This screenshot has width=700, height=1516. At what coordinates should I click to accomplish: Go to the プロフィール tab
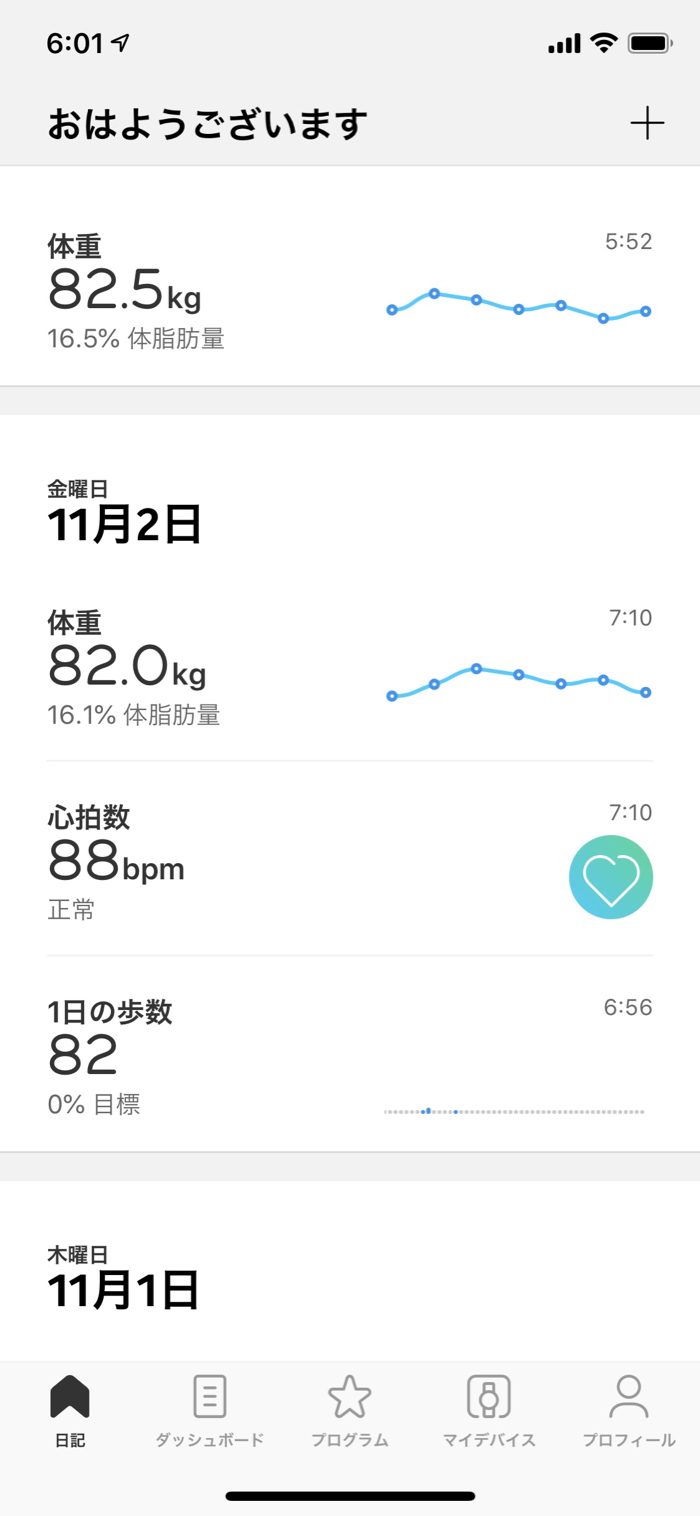point(629,1412)
